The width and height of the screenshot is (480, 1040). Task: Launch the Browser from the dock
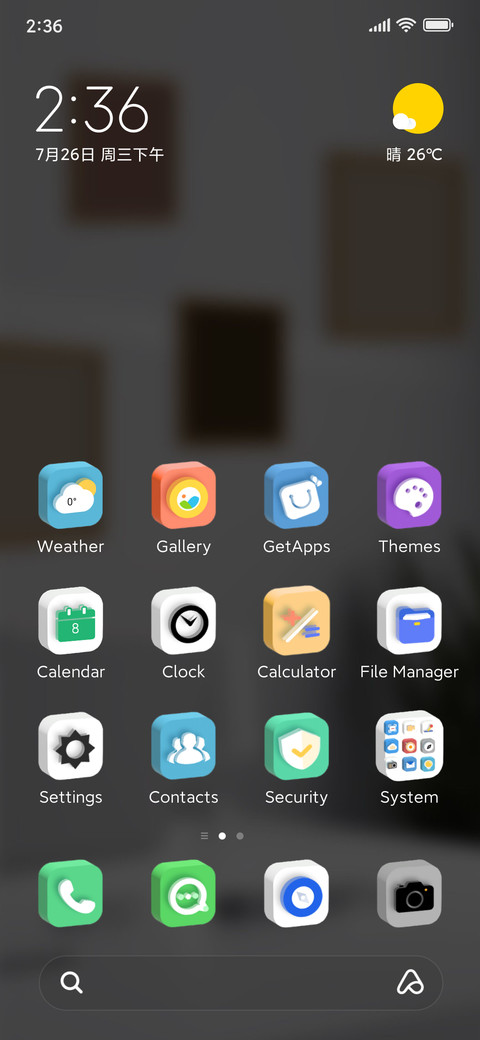[x=296, y=893]
